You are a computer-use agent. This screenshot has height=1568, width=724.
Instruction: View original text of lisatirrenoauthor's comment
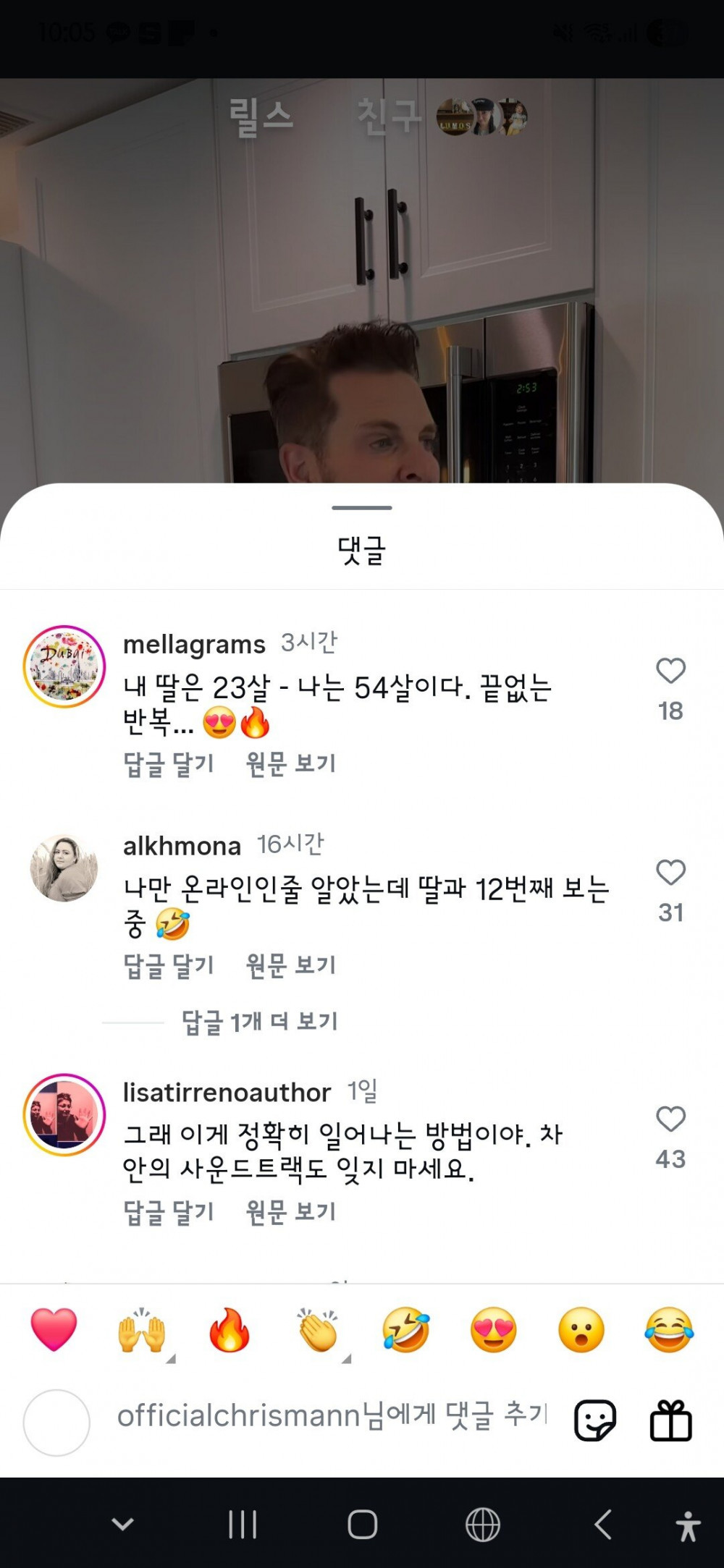click(291, 1211)
